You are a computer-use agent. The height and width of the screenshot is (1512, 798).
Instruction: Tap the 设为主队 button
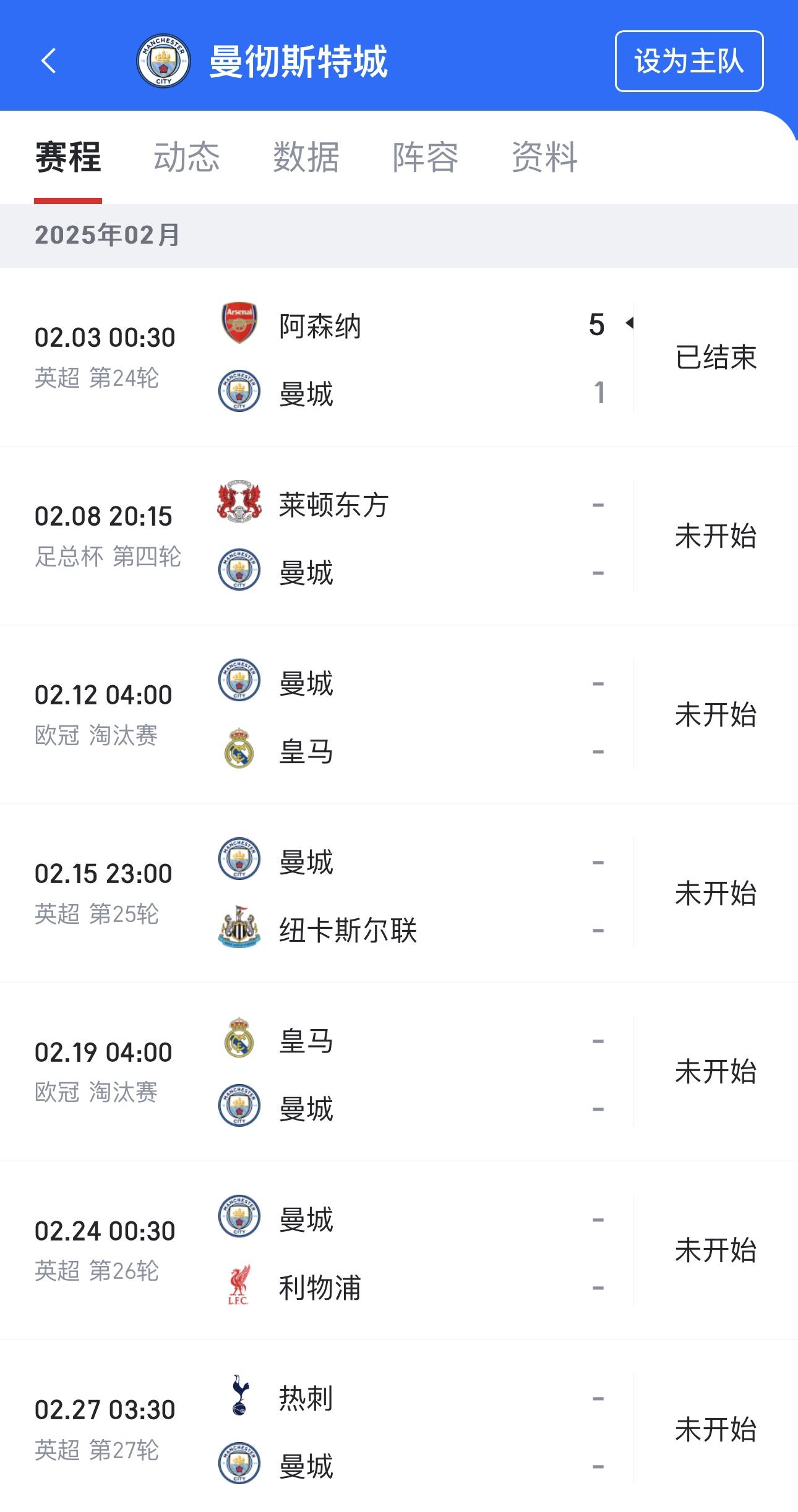(689, 61)
